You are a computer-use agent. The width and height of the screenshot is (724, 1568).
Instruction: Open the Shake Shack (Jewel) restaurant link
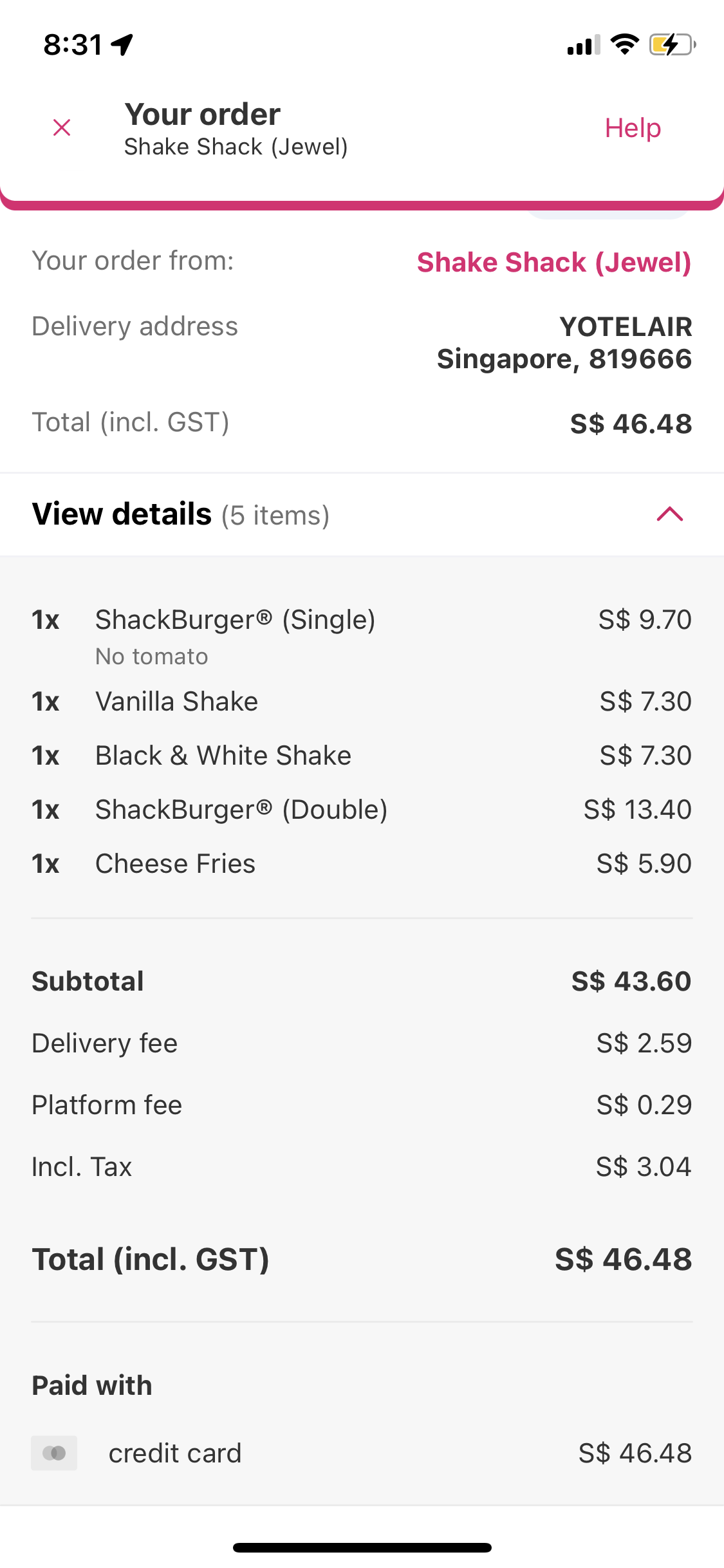coord(553,263)
